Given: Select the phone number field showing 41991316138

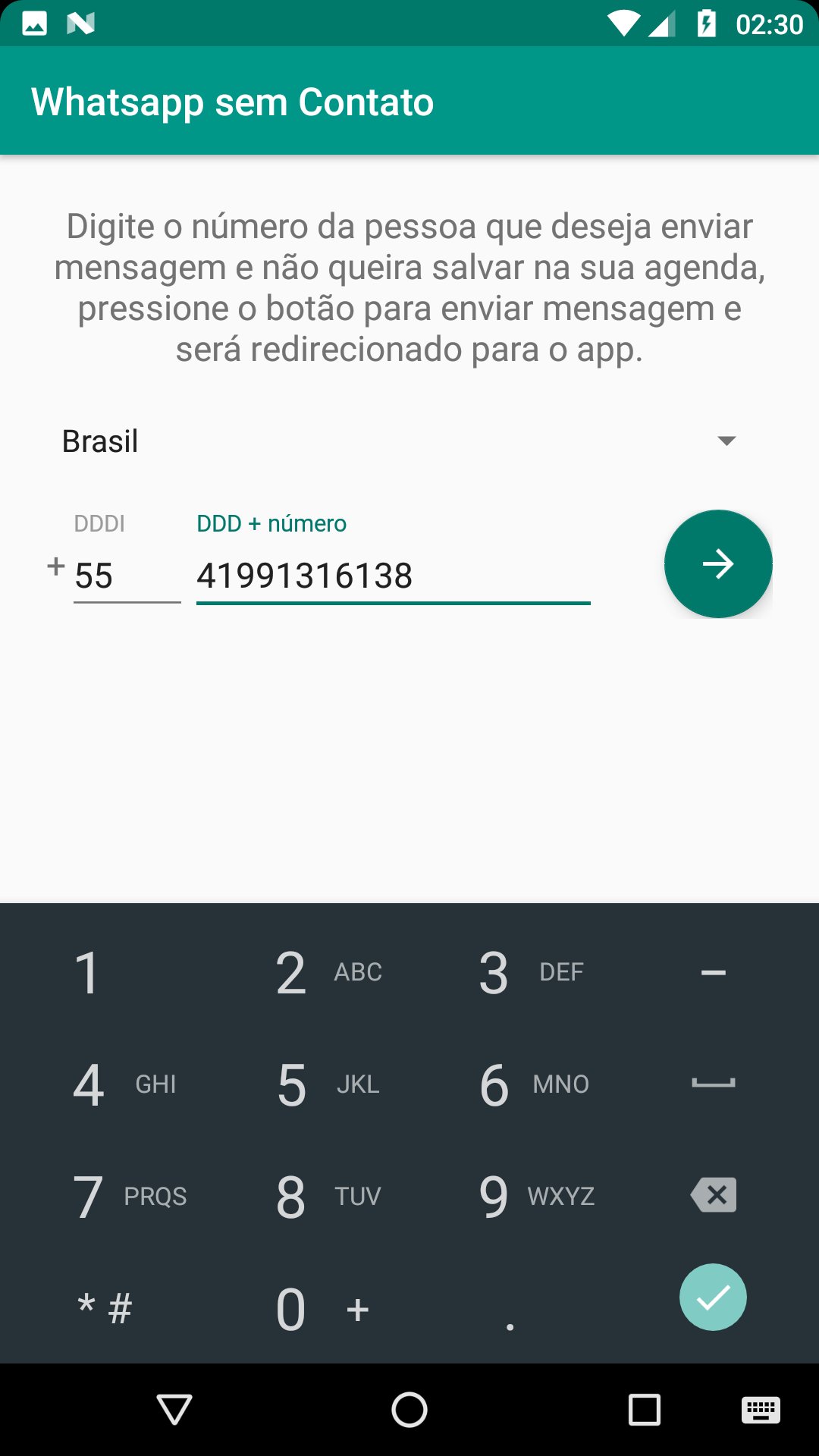Looking at the screenshot, I should click(x=393, y=576).
